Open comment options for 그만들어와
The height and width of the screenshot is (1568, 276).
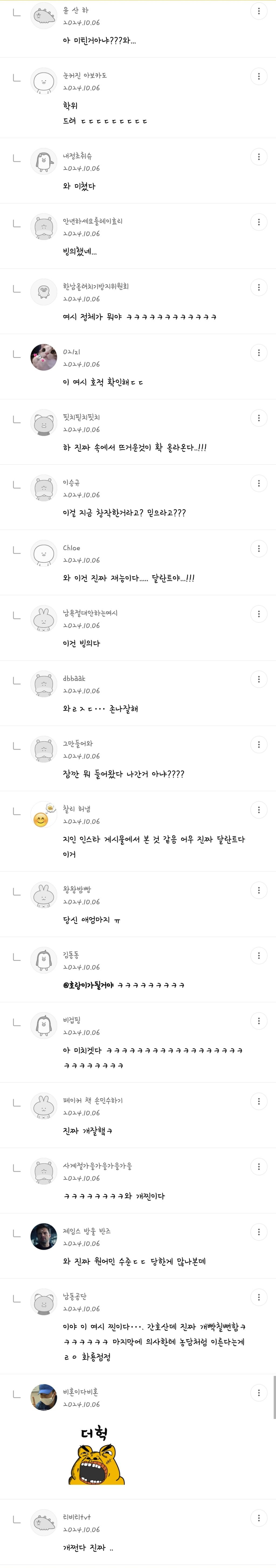pos(259,744)
